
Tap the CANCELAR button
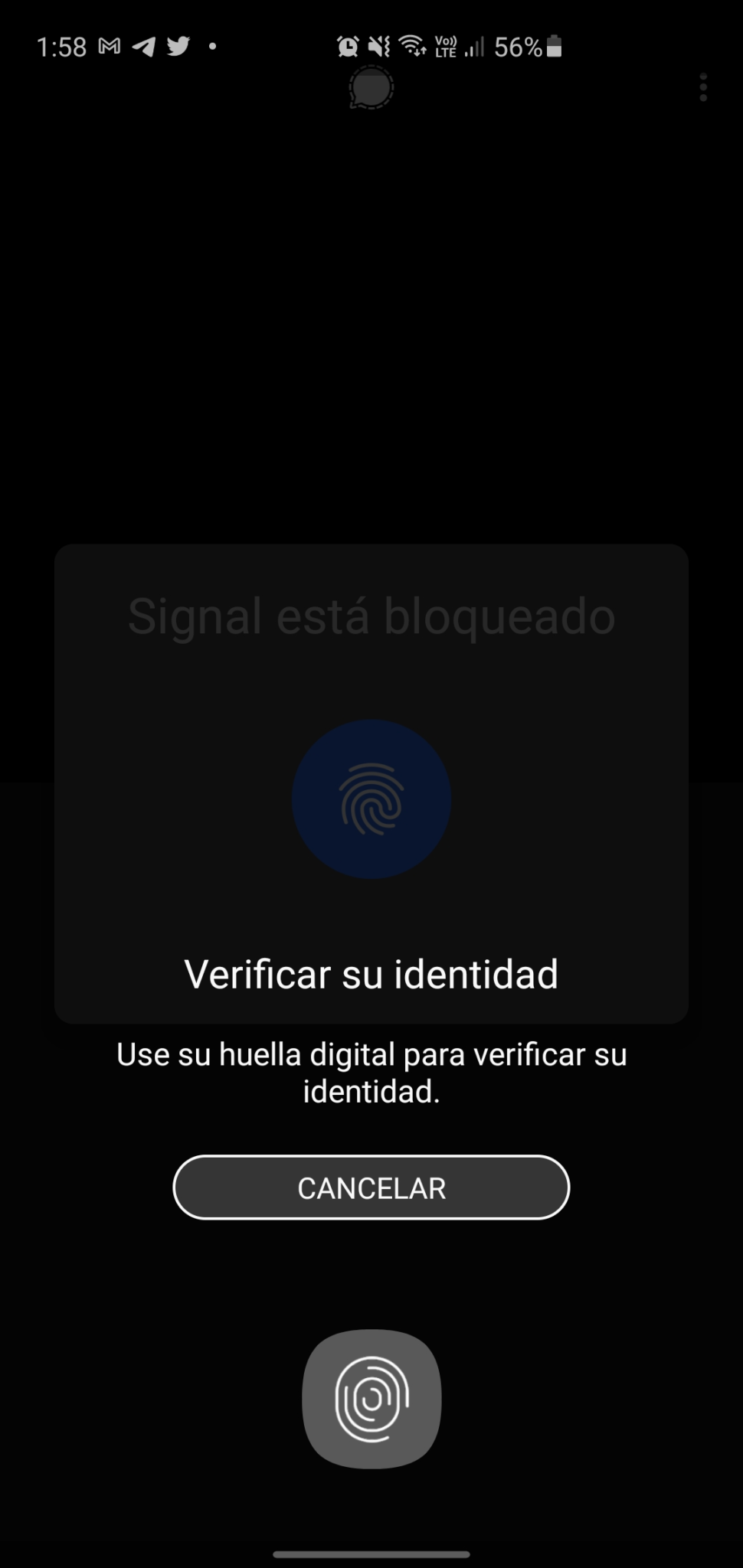pos(371,1187)
